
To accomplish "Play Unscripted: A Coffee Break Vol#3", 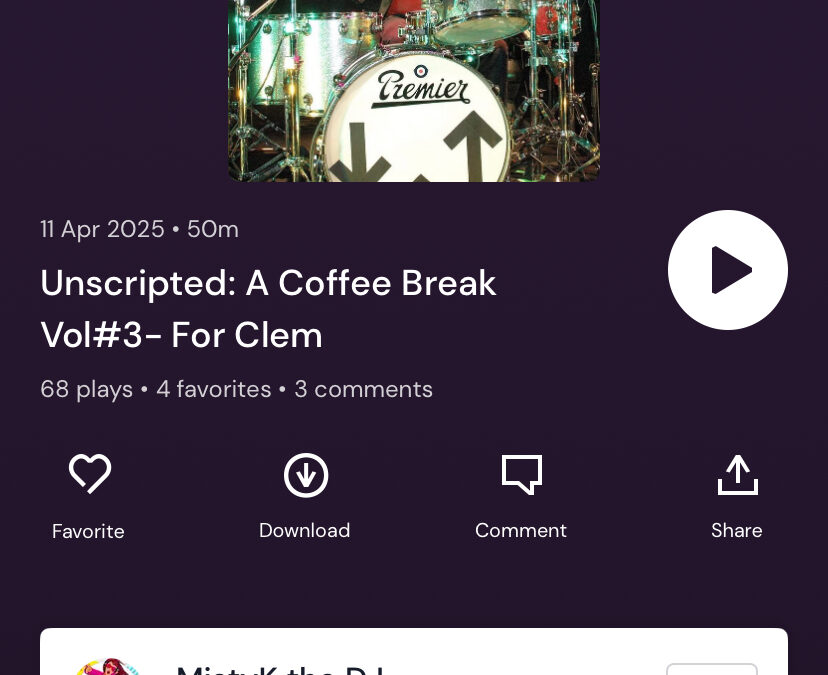I will [x=727, y=270].
